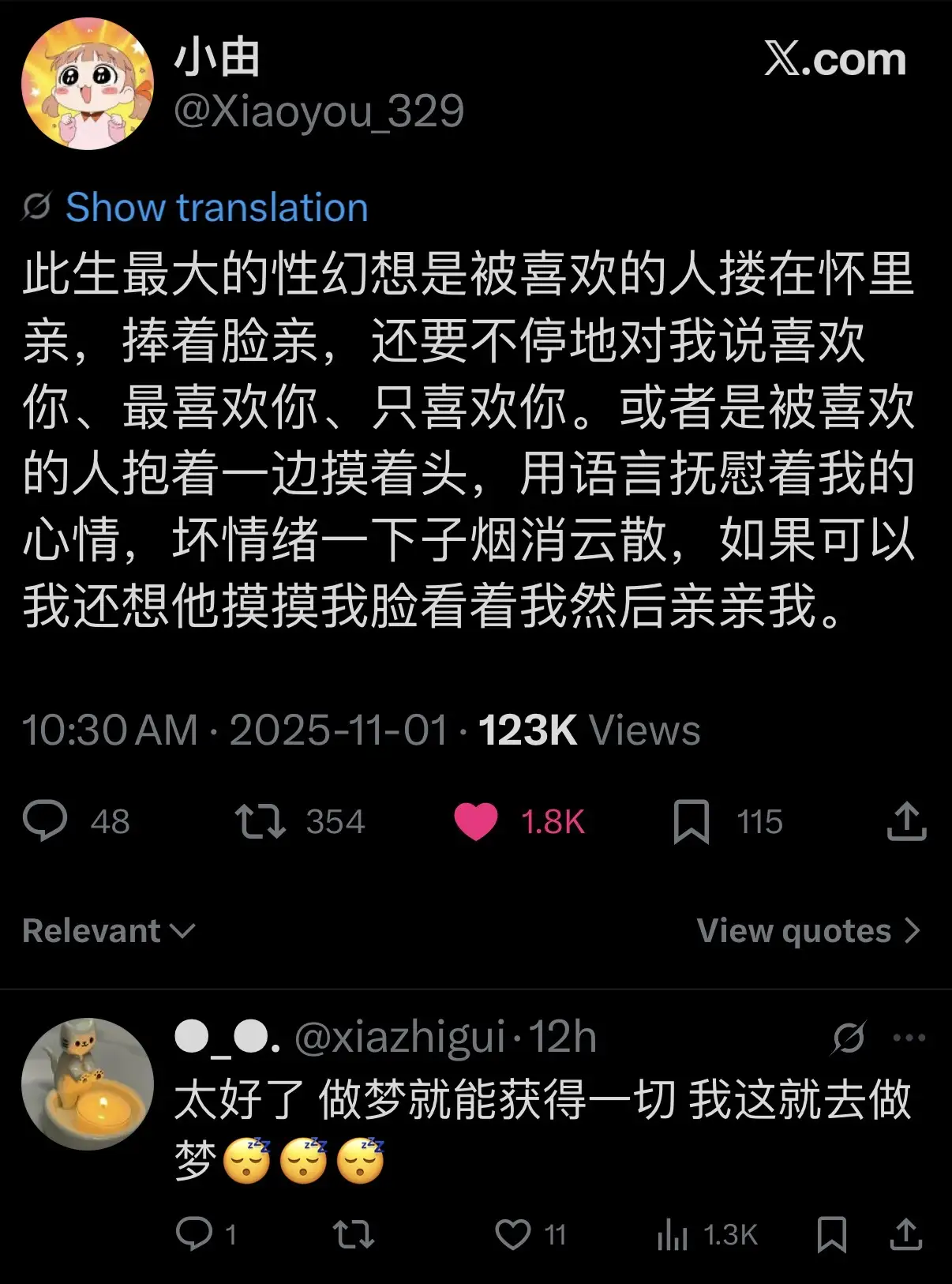Open the Relevant sort dropdown
Image resolution: width=952 pixels, height=1284 pixels.
[x=108, y=931]
